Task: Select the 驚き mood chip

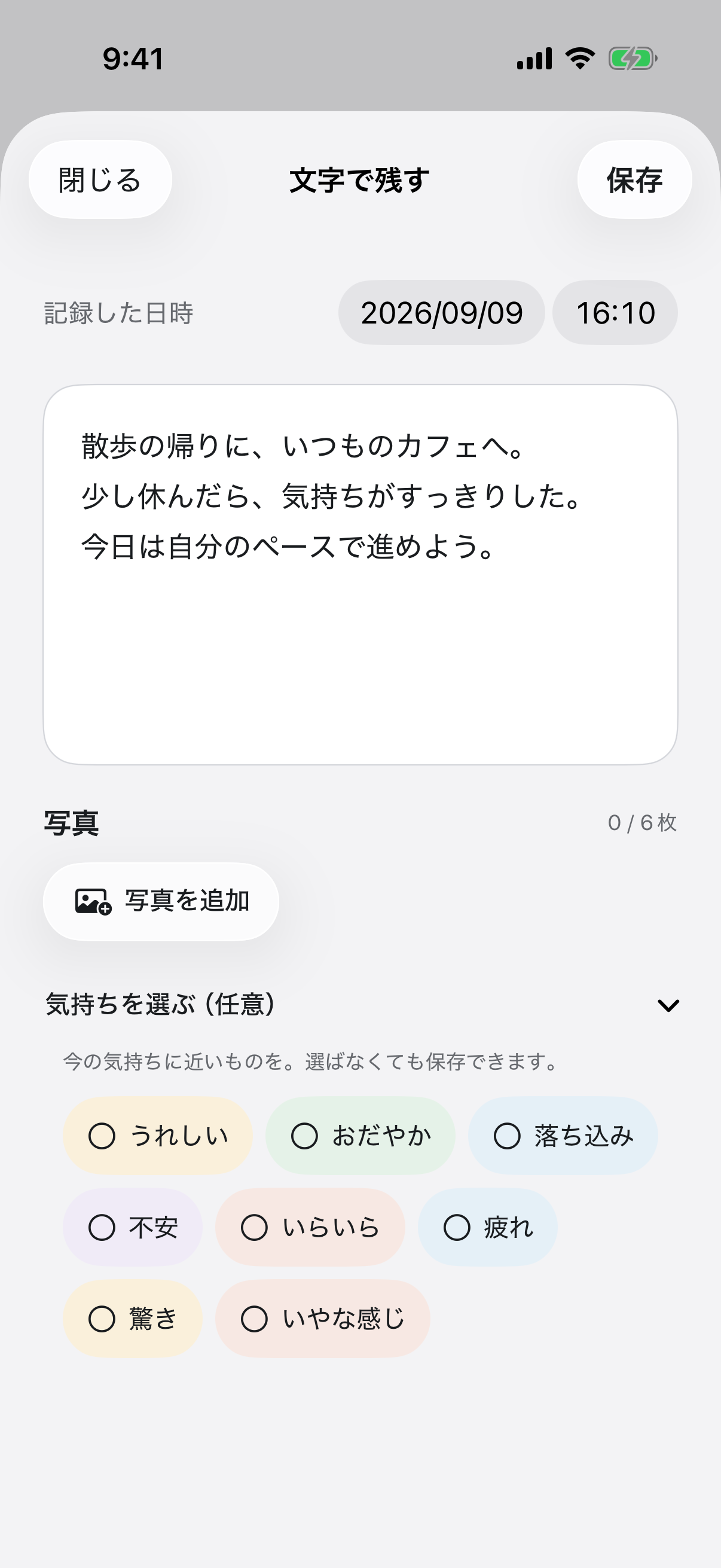Action: [133, 1319]
